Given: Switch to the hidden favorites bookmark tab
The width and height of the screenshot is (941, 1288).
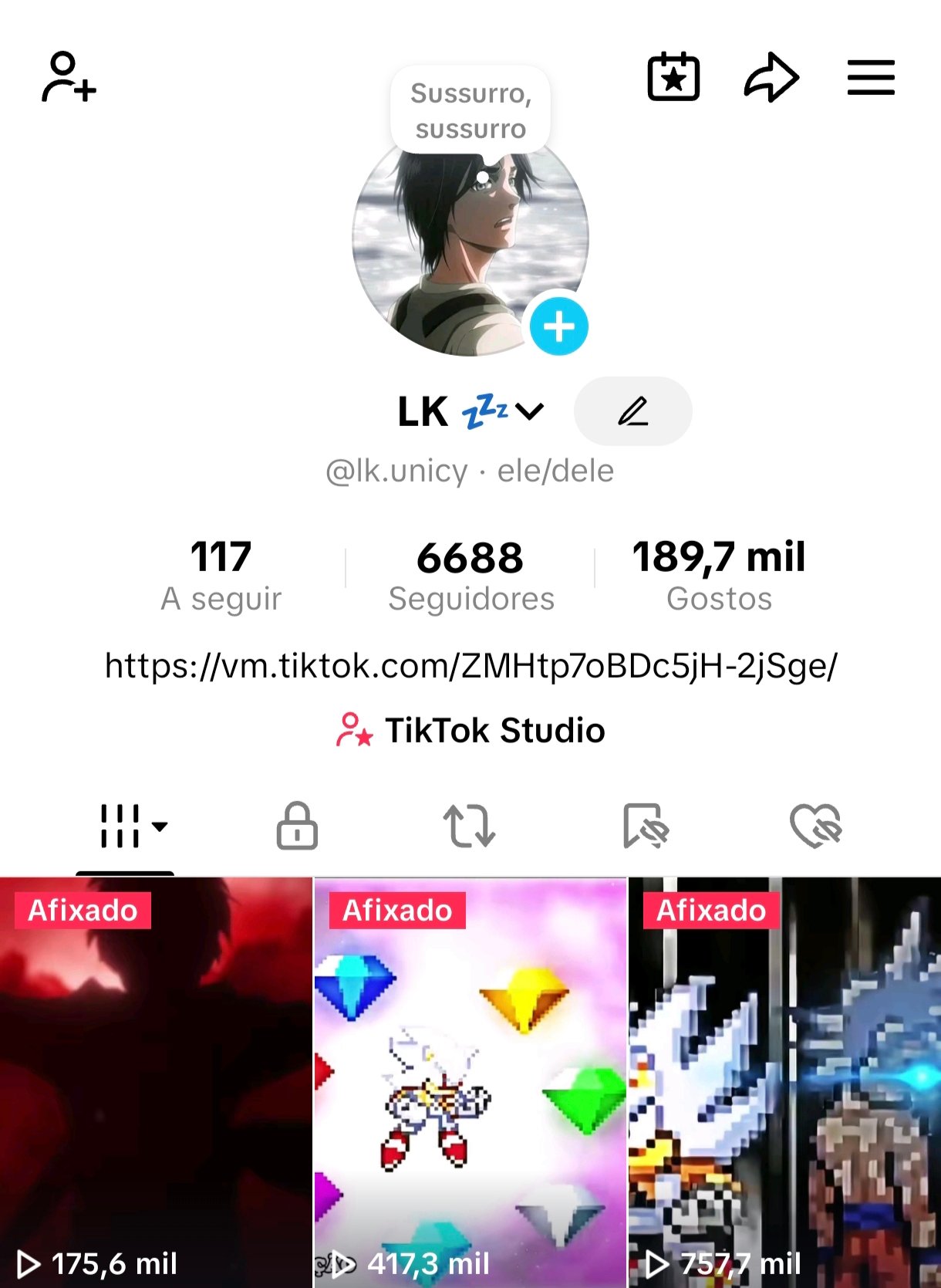Looking at the screenshot, I should pyautogui.click(x=645, y=827).
